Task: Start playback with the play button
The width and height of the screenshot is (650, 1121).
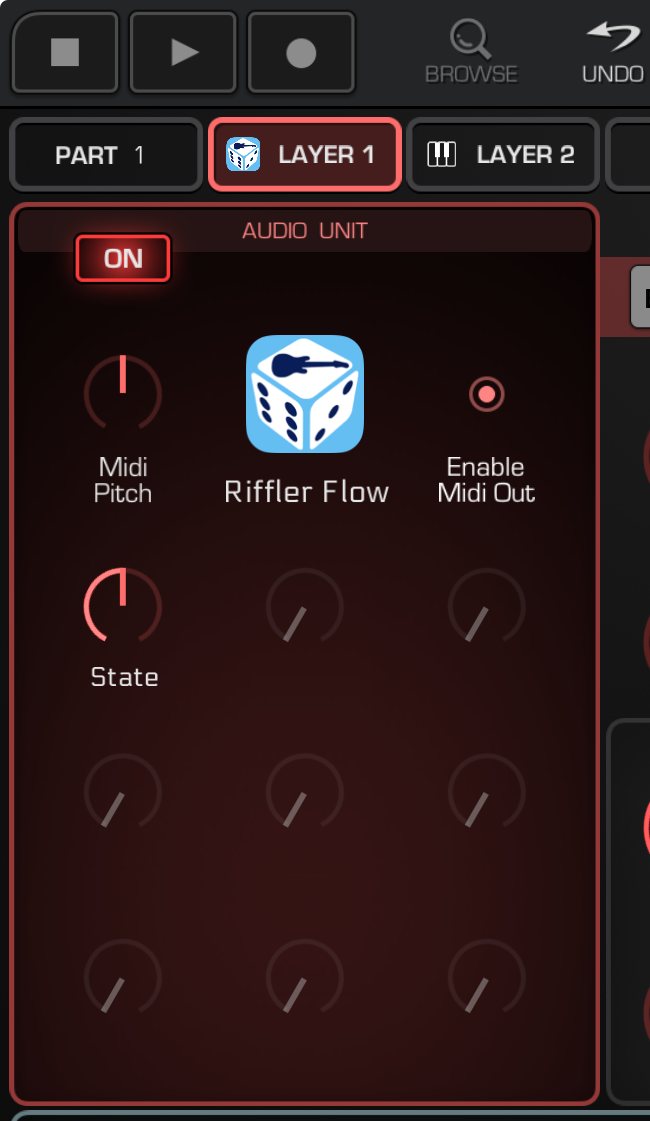Action: point(183,53)
